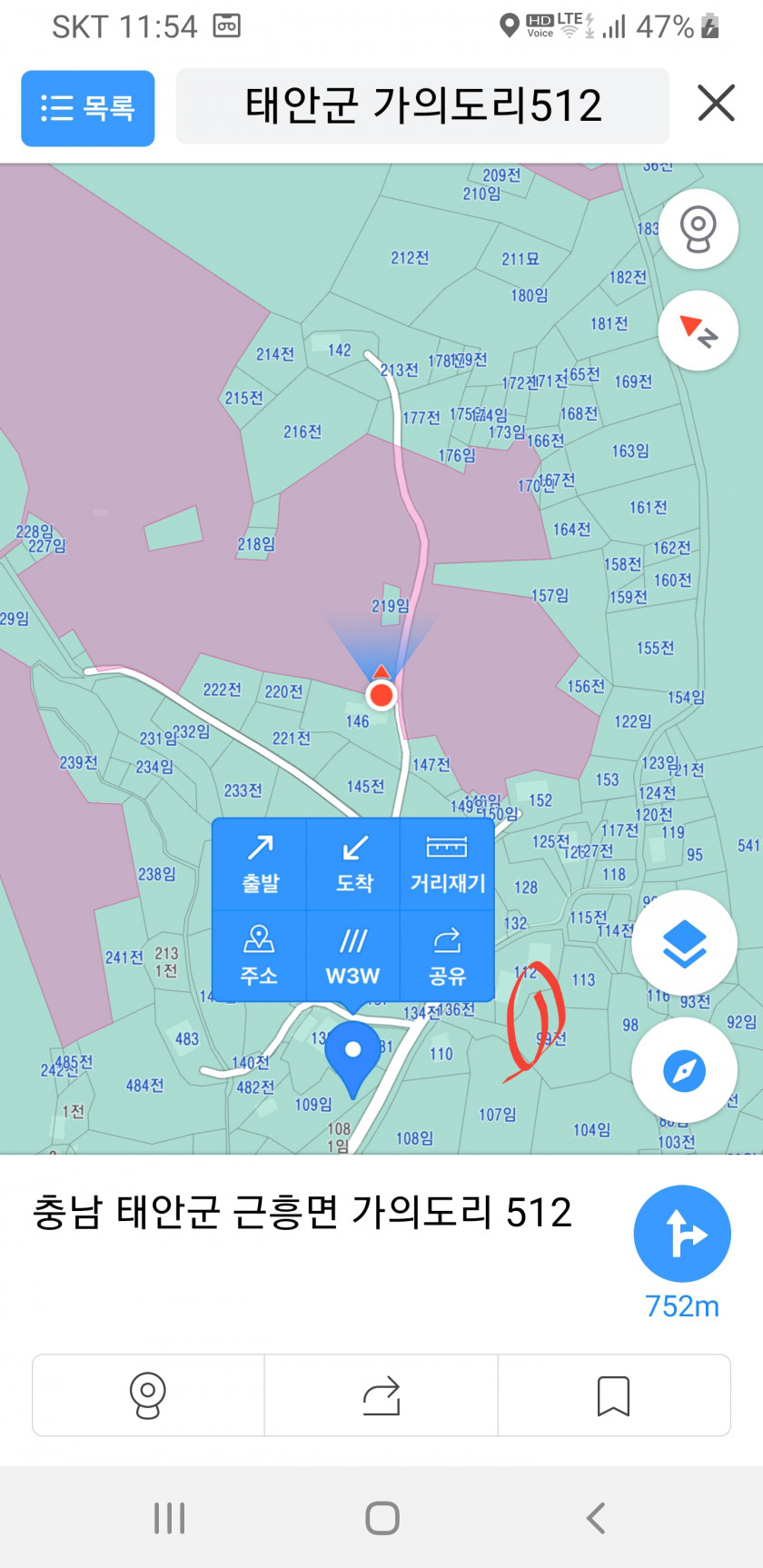Open the W3W option
Viewport: 763px width, 1568px height.
(x=353, y=956)
